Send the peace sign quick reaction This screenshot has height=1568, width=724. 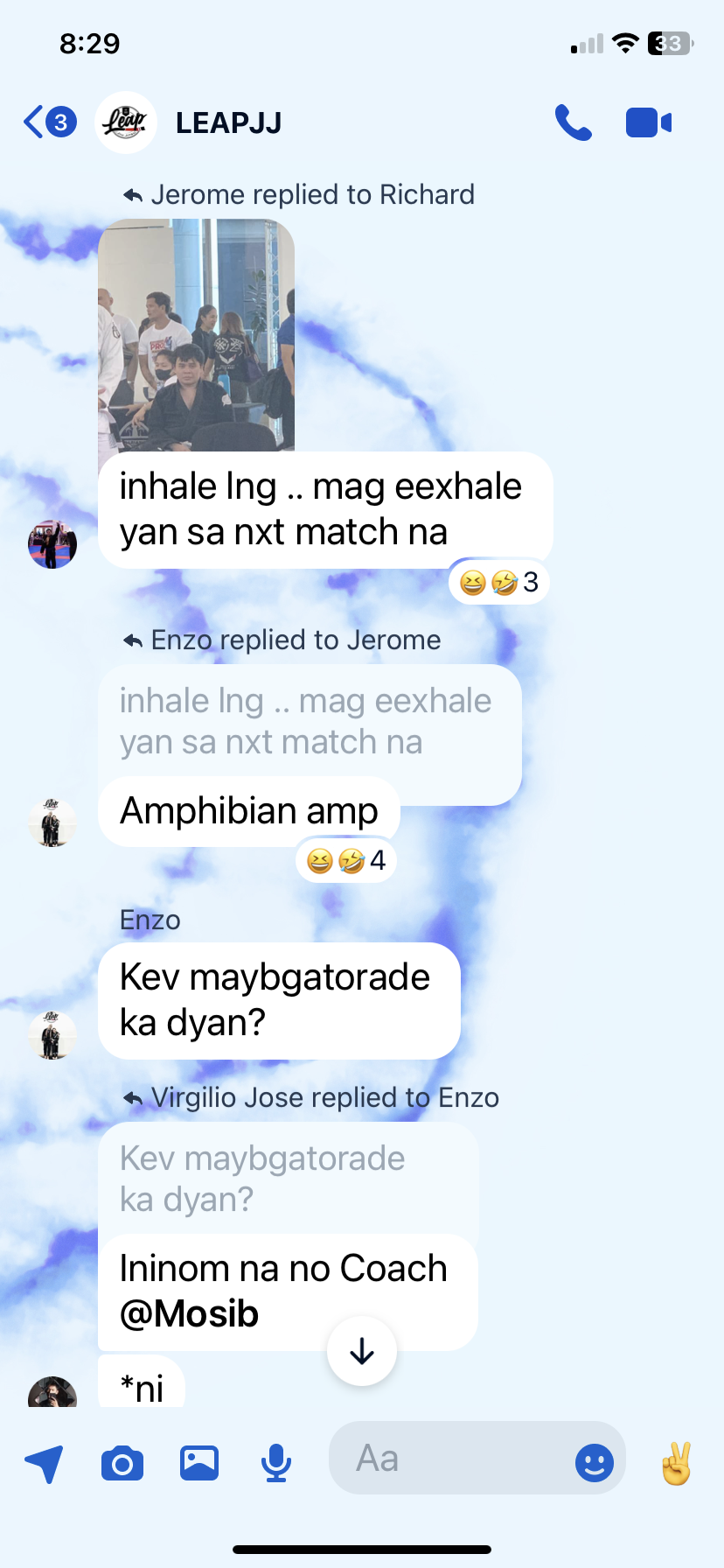[676, 1462]
